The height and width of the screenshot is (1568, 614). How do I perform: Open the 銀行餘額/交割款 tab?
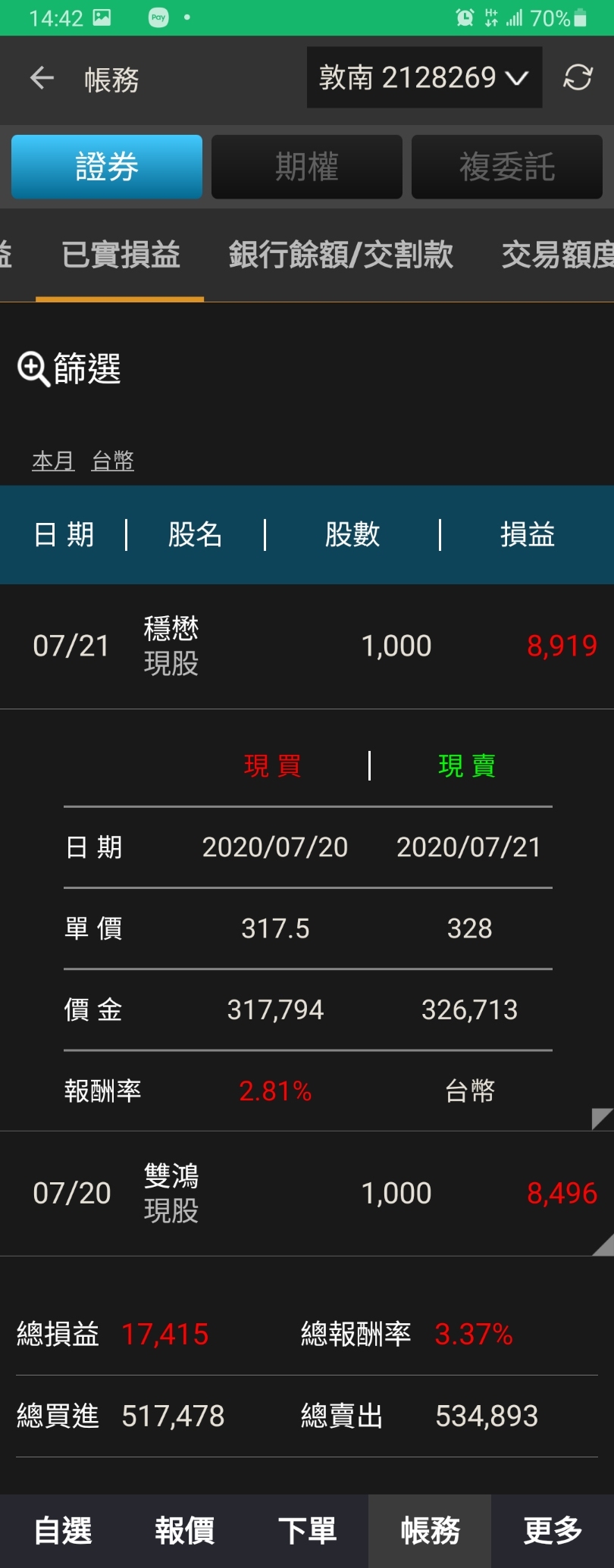[x=341, y=255]
